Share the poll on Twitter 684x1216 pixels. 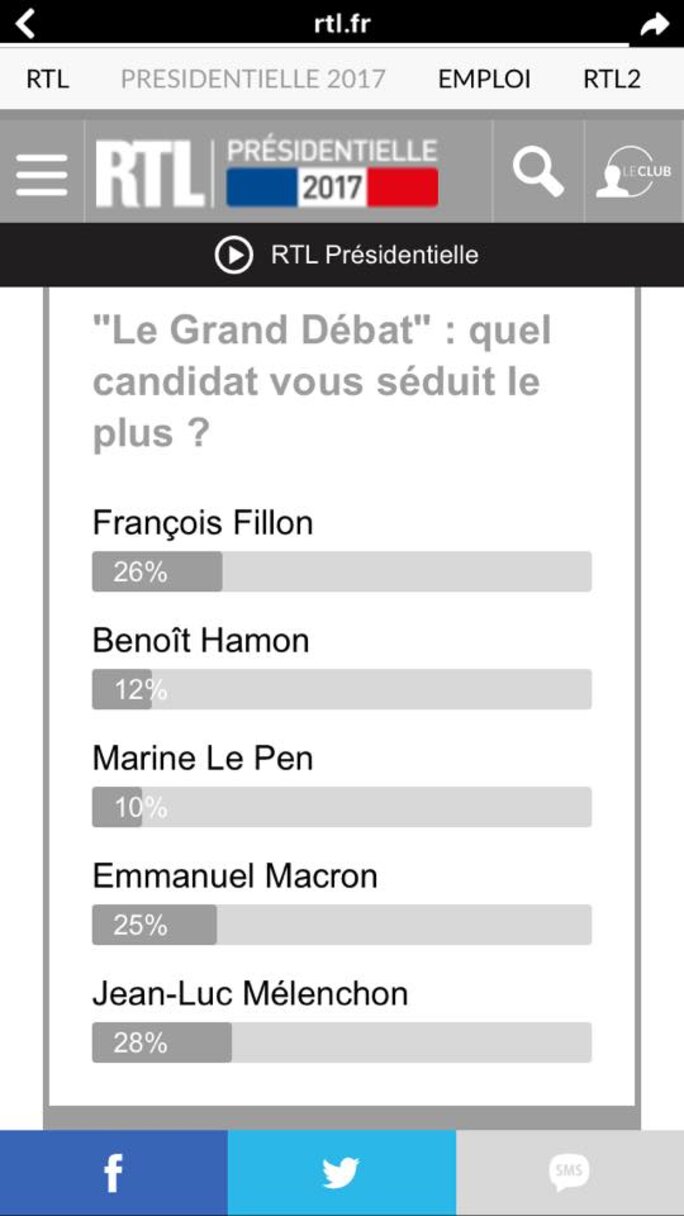(341, 1172)
